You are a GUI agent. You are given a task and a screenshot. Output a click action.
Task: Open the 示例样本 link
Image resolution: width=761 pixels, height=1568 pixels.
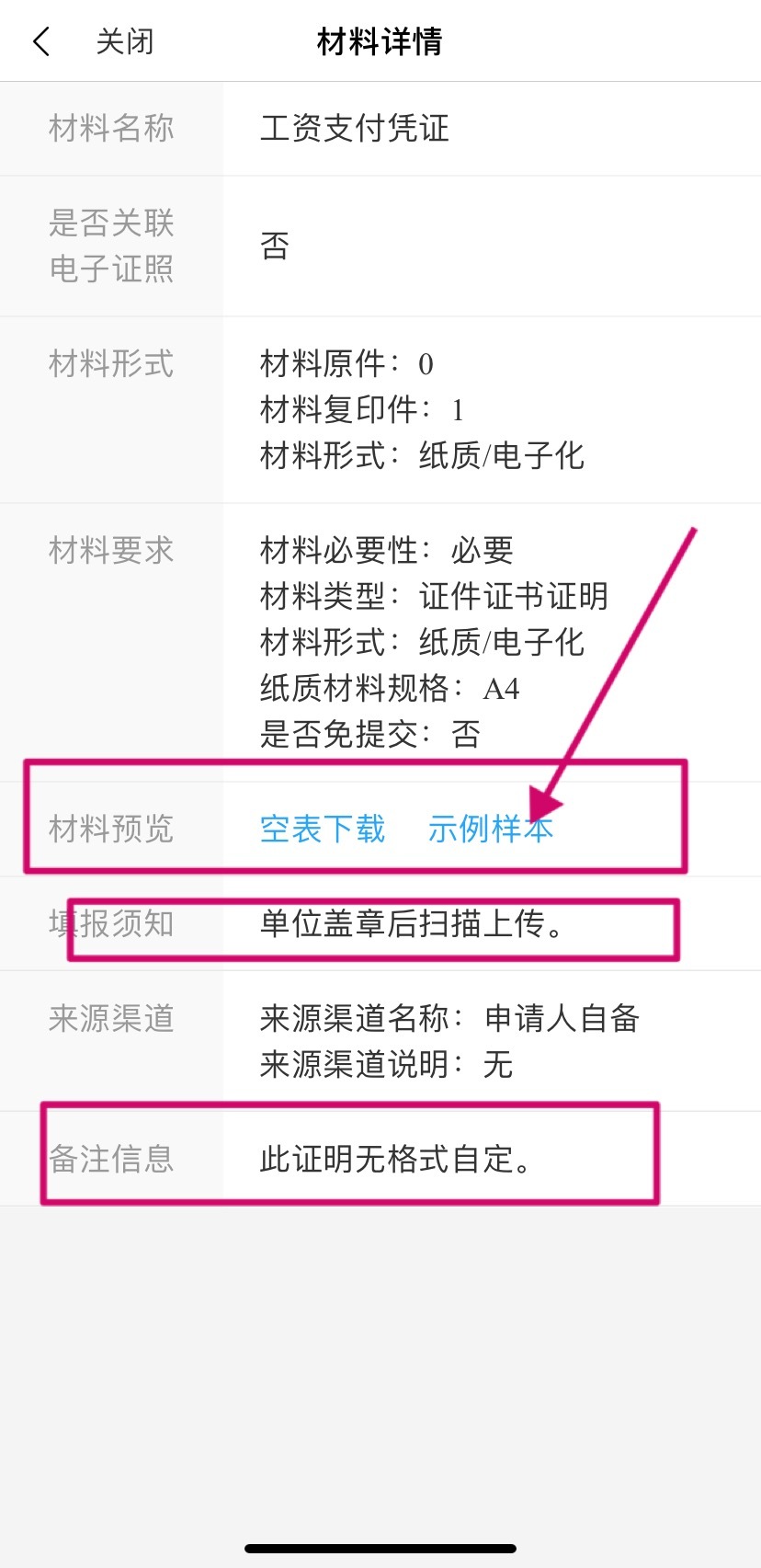[489, 830]
